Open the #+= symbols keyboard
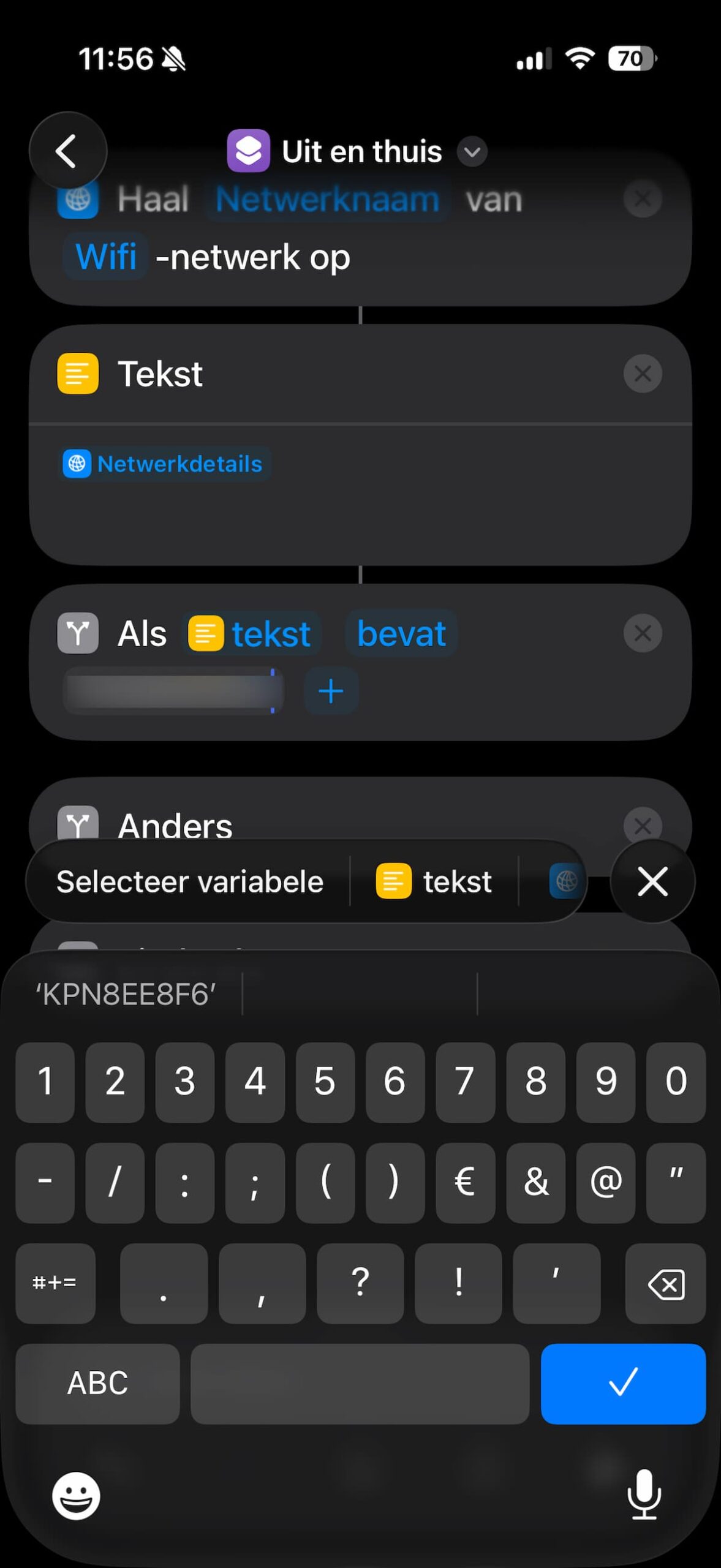Viewport: 721px width, 1568px height. (x=55, y=1283)
